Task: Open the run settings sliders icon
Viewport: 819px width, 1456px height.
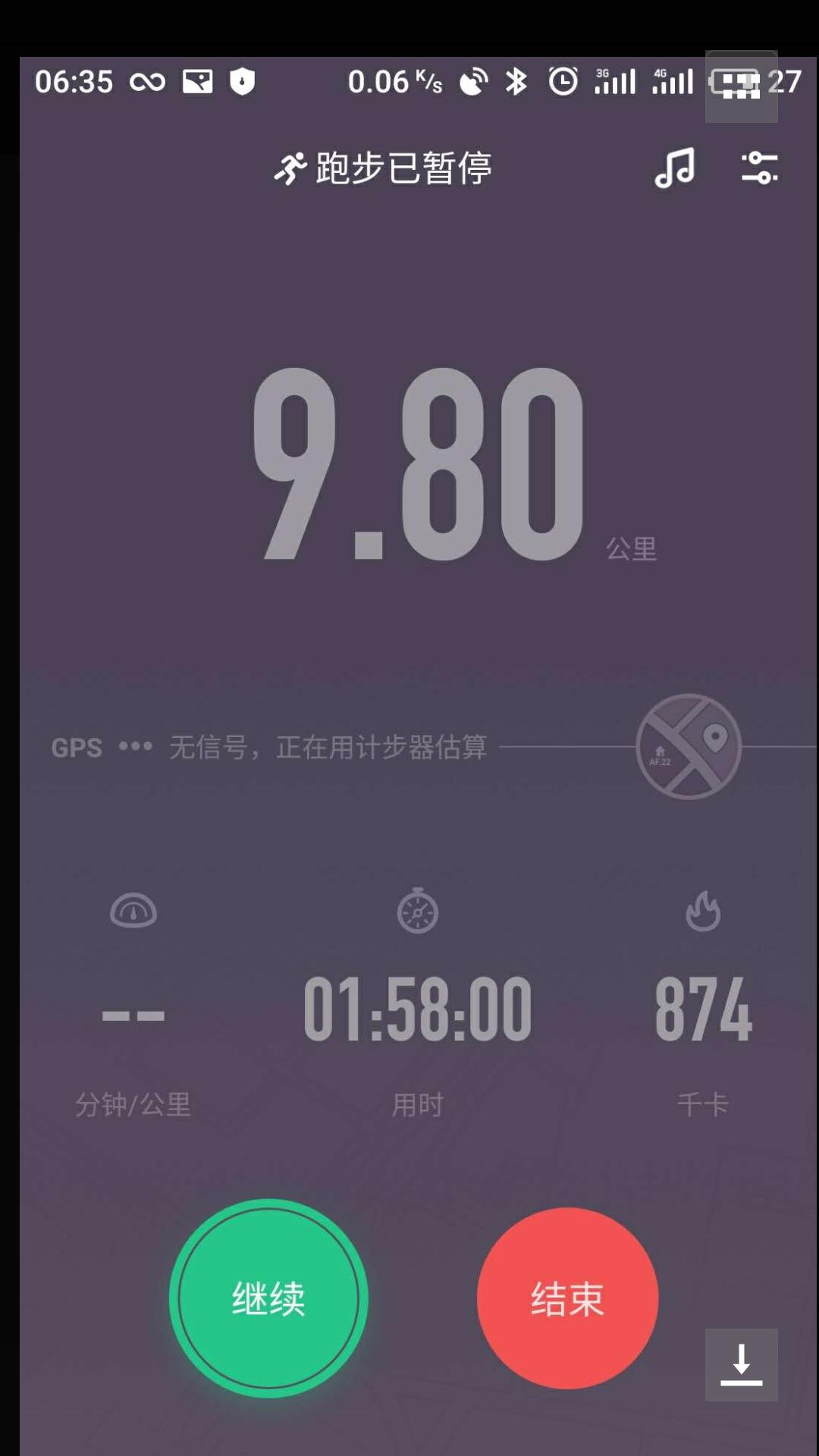Action: pos(759,168)
